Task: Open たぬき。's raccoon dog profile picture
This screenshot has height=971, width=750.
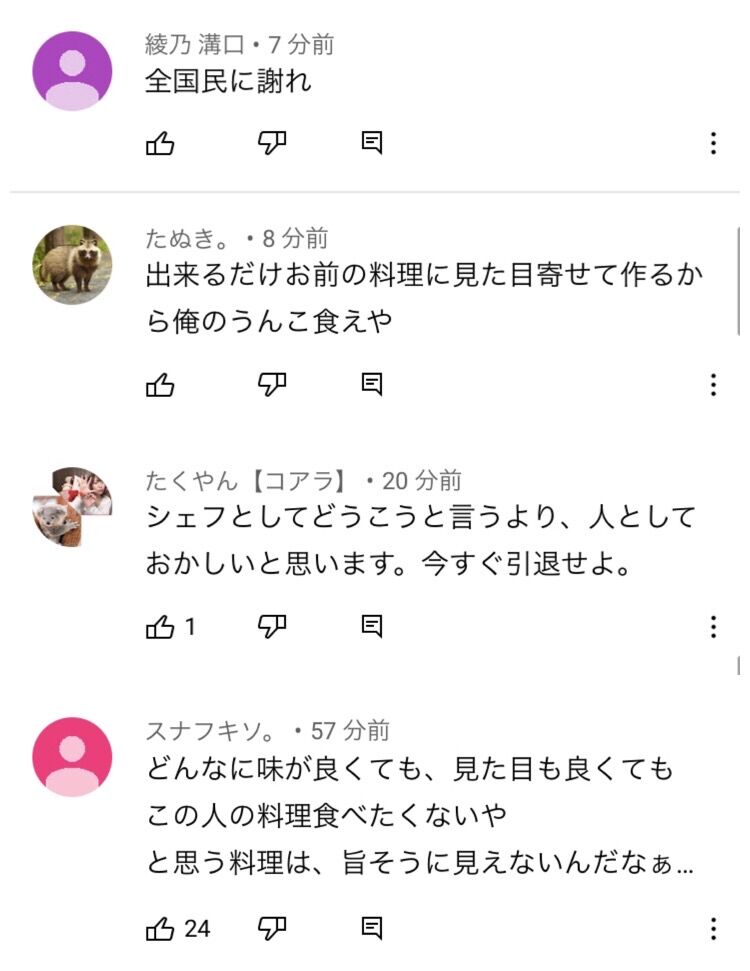Action: click(72, 264)
